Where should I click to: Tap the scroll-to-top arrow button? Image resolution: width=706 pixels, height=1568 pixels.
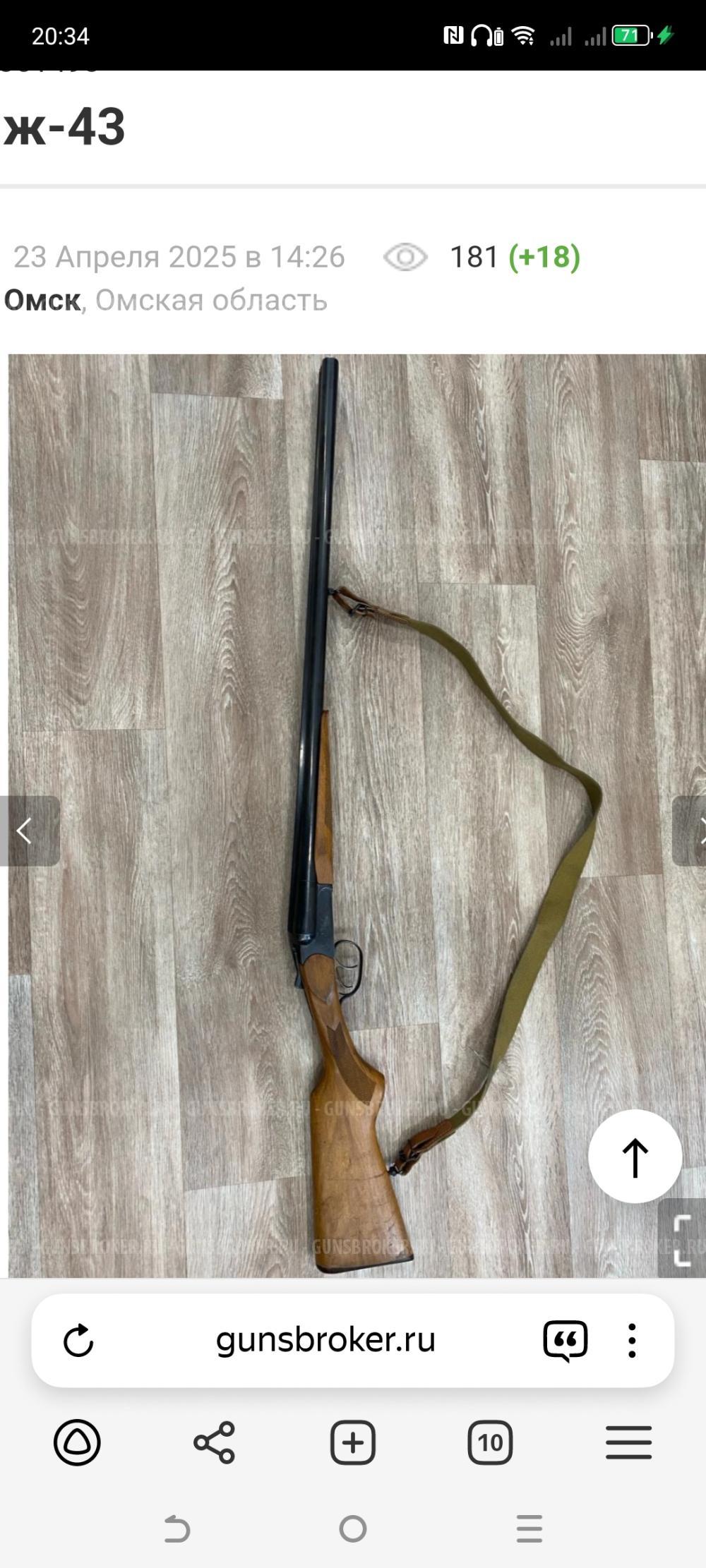tap(635, 1157)
